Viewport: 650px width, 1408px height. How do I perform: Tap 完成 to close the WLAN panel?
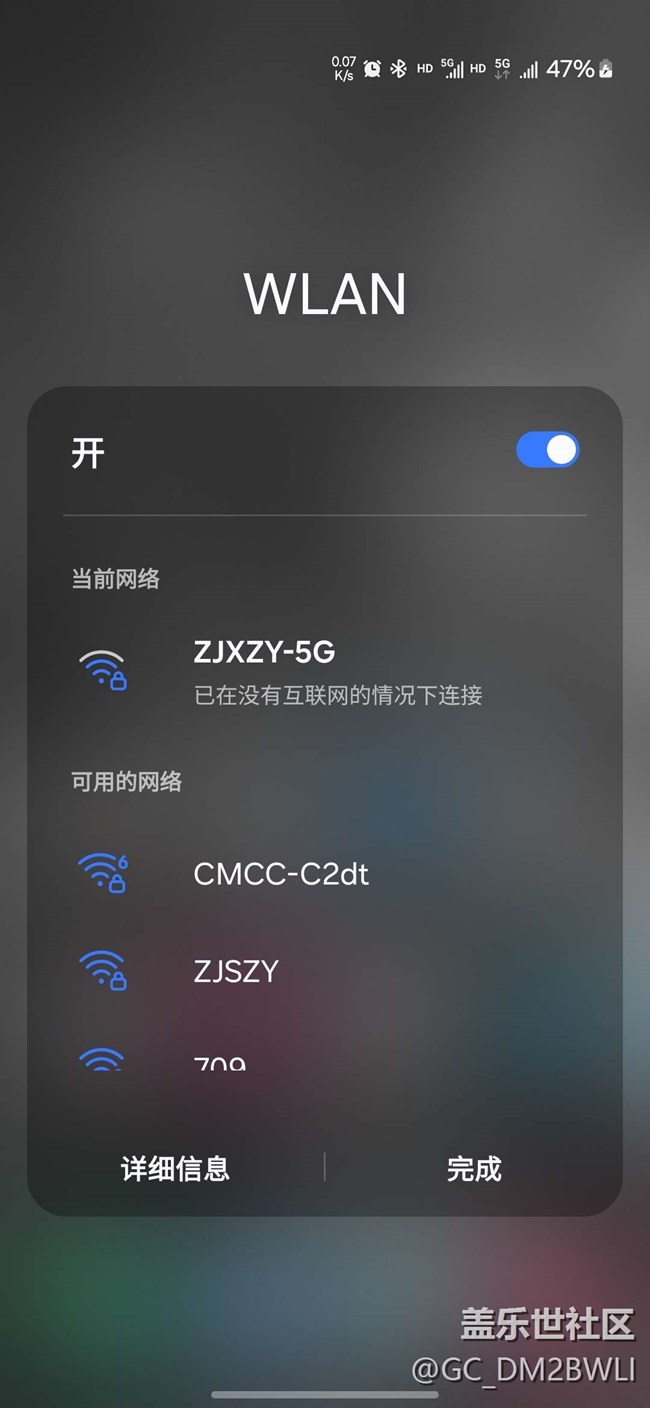(474, 1168)
